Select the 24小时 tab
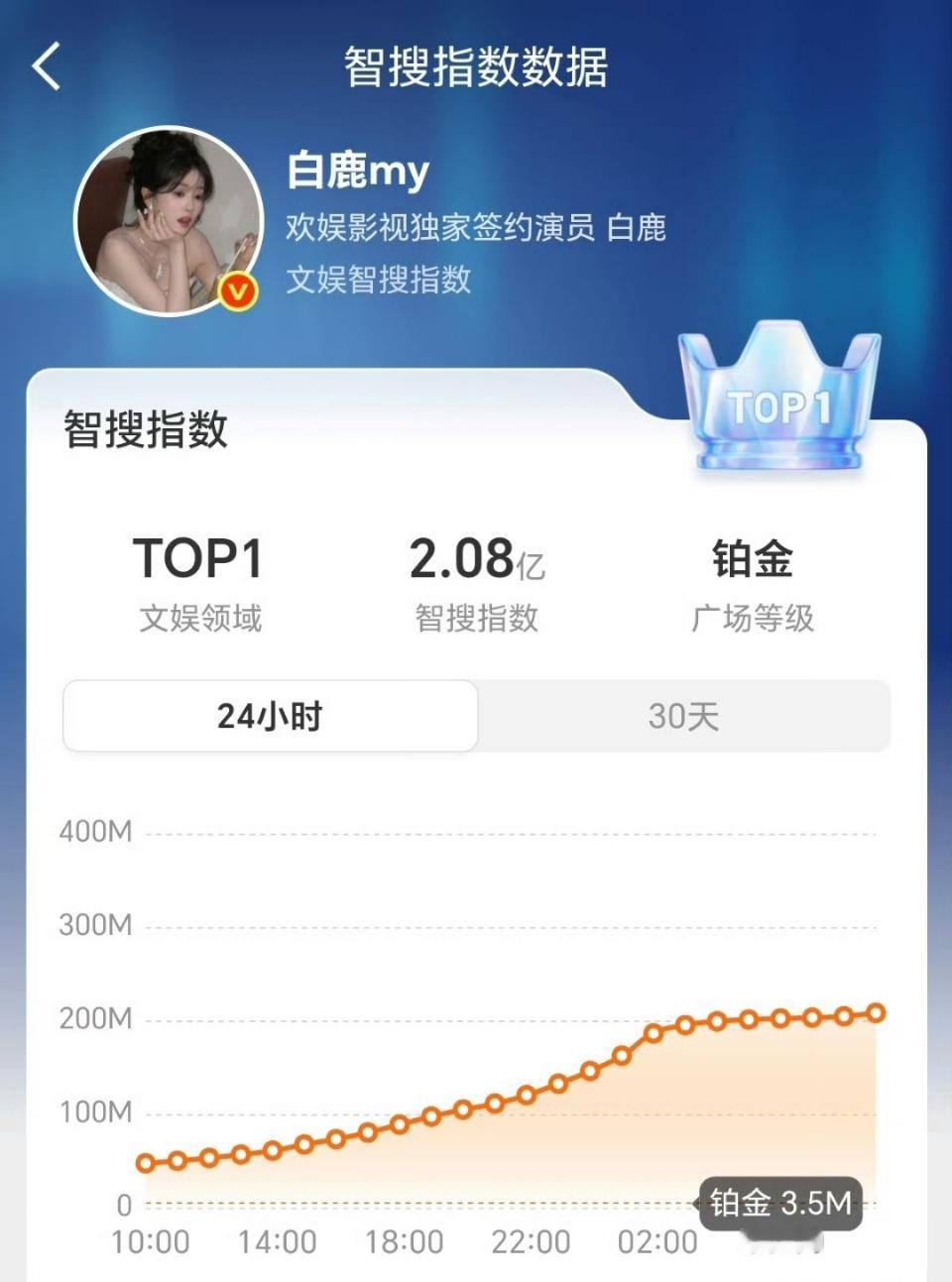The width and height of the screenshot is (952, 1282). pyautogui.click(x=268, y=716)
